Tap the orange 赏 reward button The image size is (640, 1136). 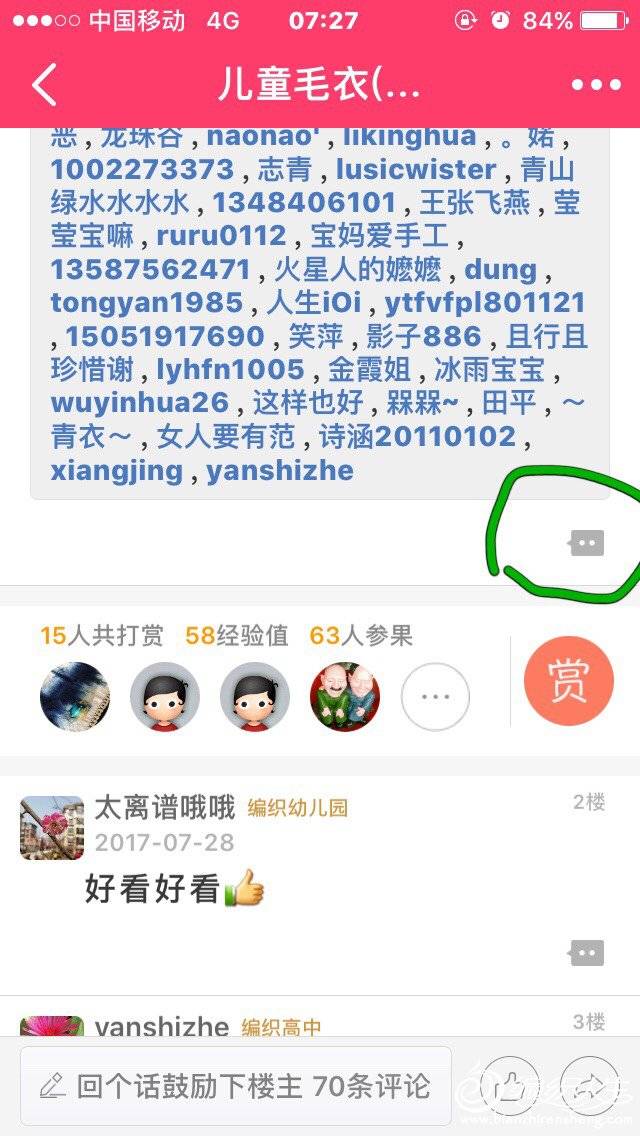[x=569, y=681]
